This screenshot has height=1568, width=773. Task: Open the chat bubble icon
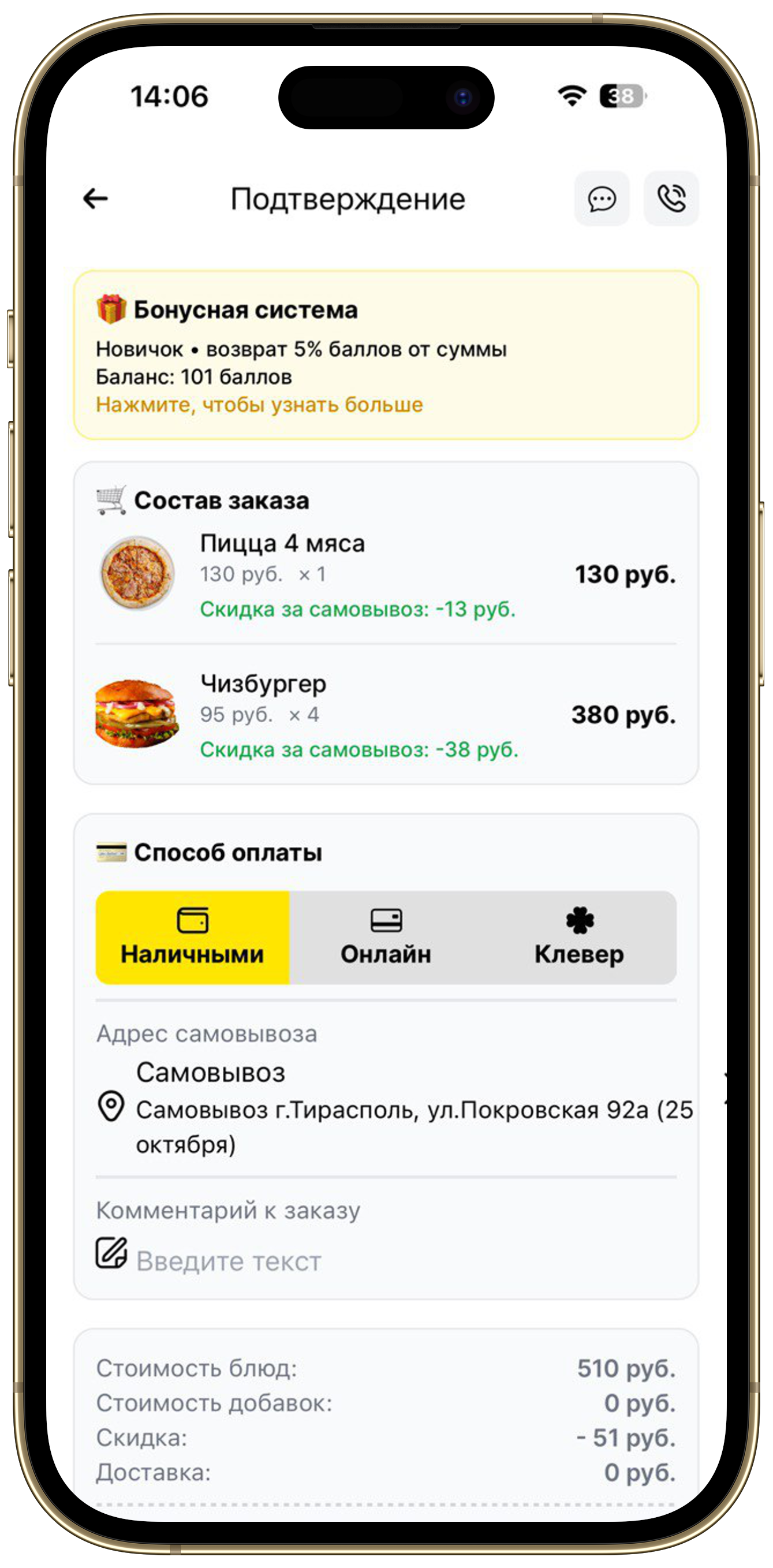click(x=602, y=199)
